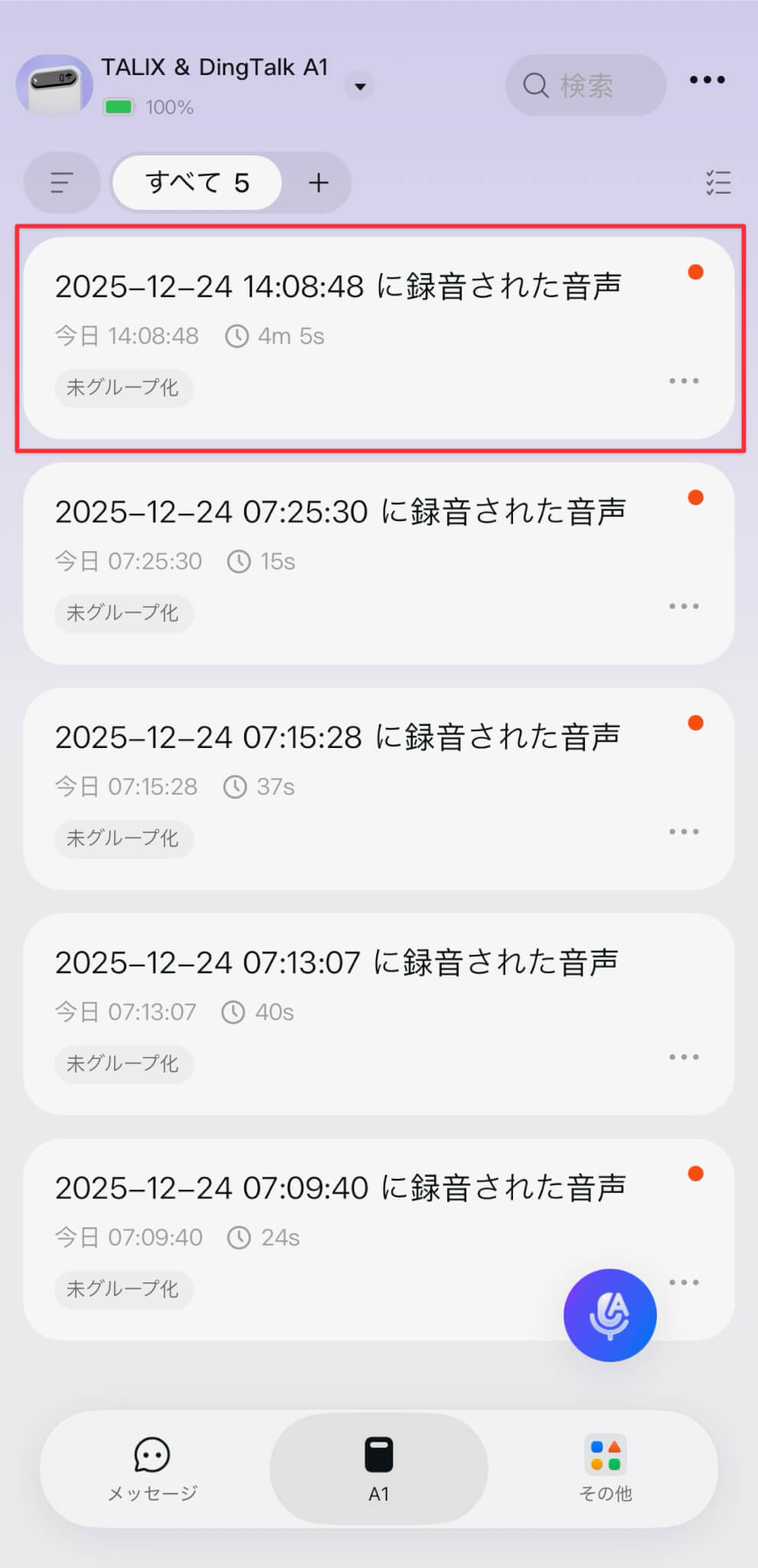Open the recording from 07:09:40
Viewport: 758px width, 1568px height.
point(340,1188)
